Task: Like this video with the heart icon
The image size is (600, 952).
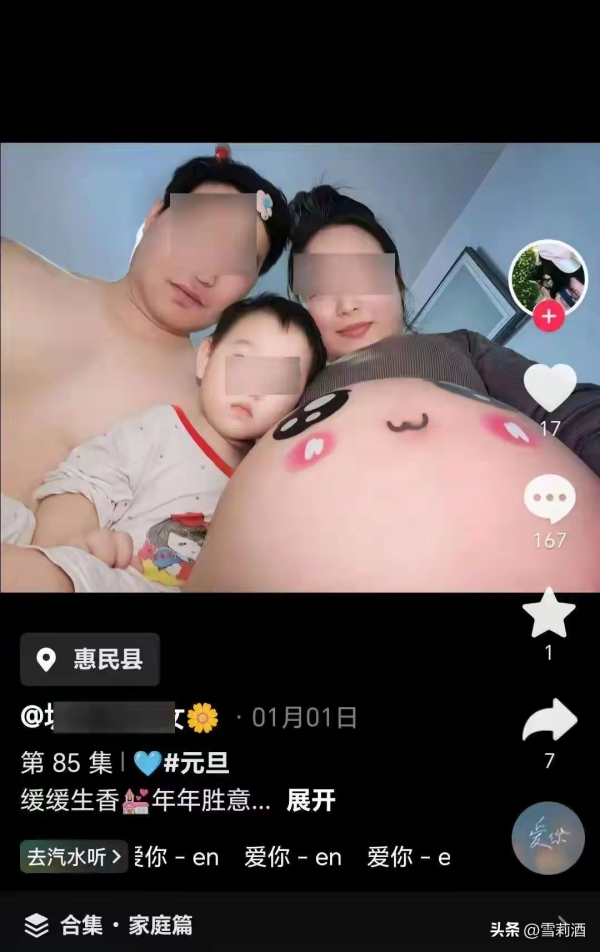Action: tap(549, 388)
